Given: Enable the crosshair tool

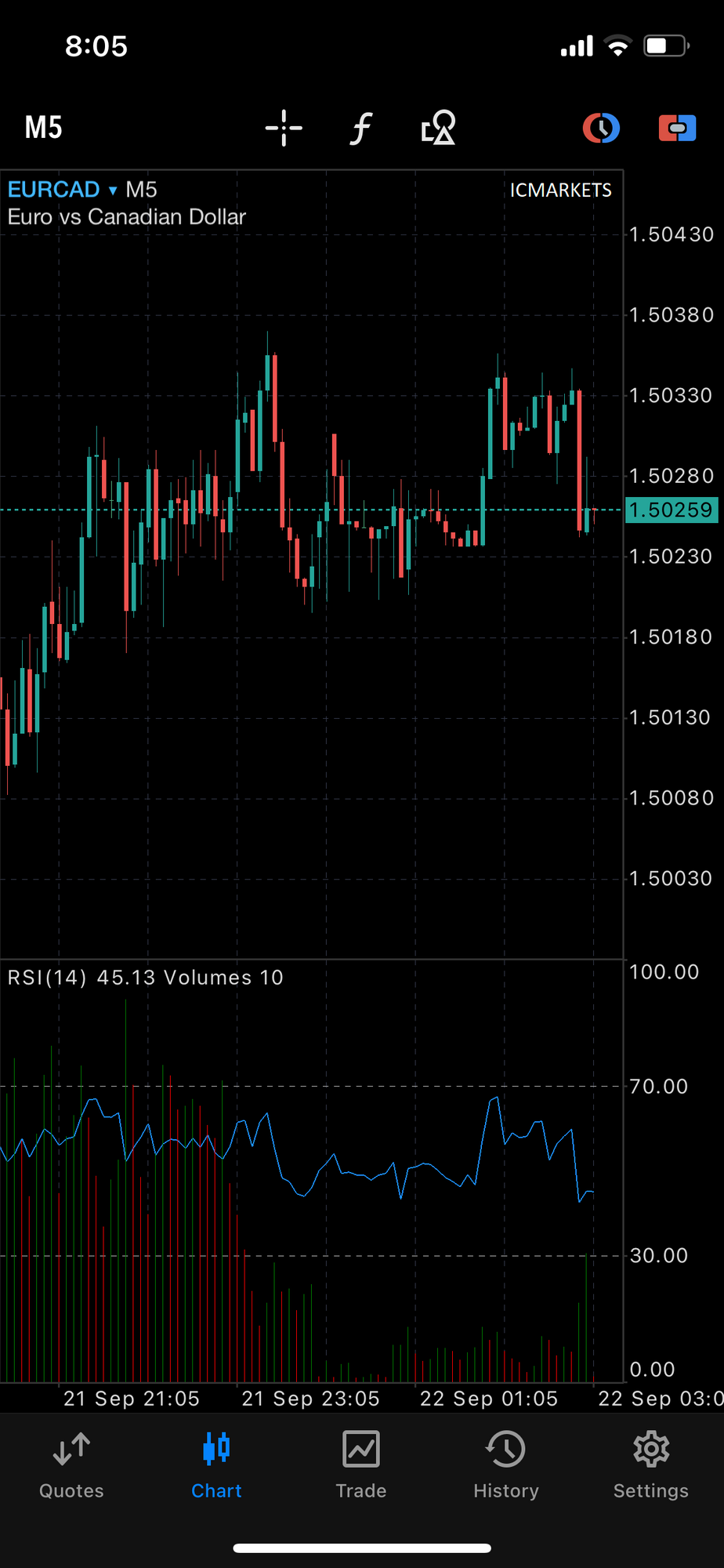Looking at the screenshot, I should (x=284, y=128).
